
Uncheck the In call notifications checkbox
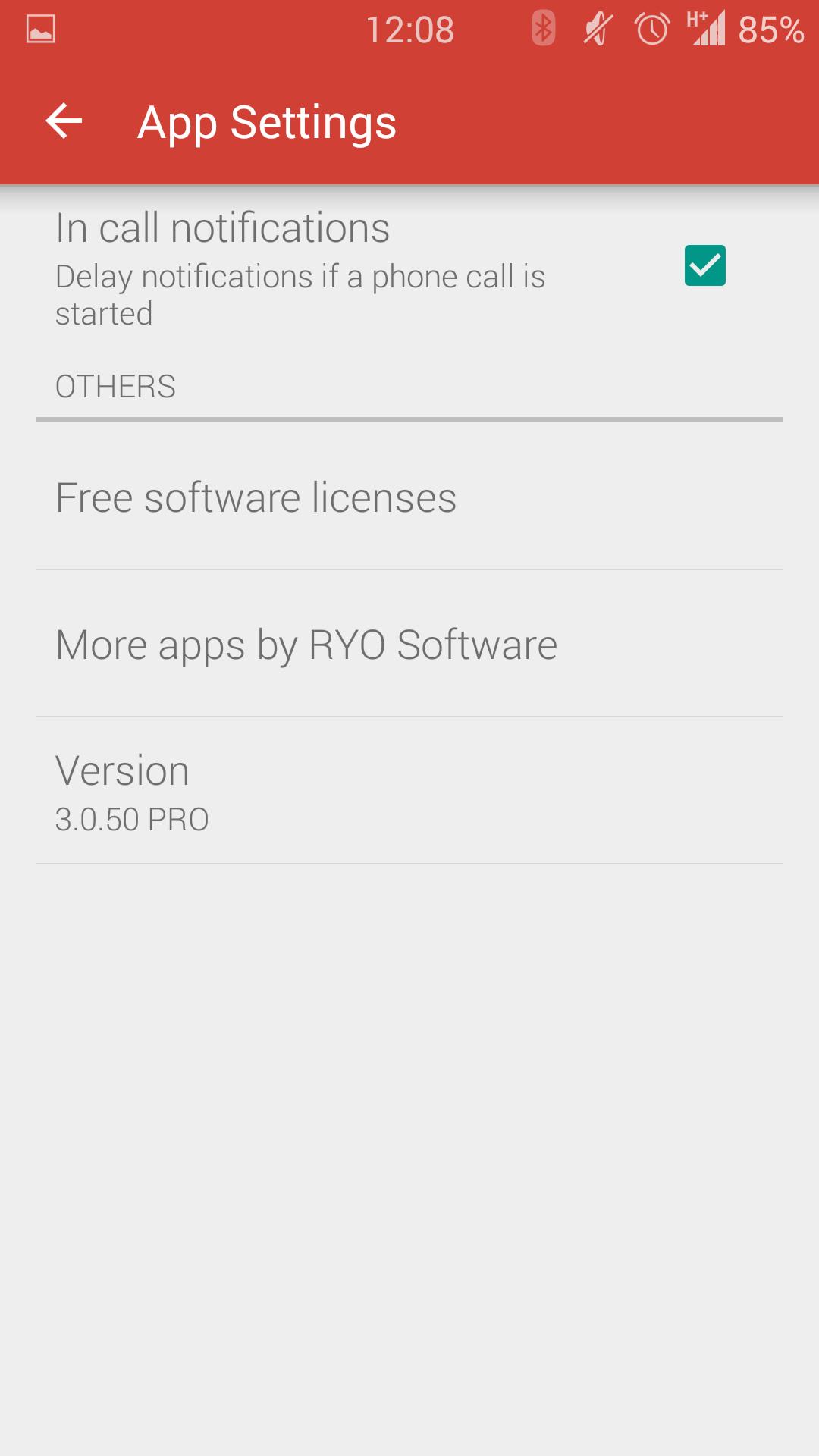click(704, 265)
